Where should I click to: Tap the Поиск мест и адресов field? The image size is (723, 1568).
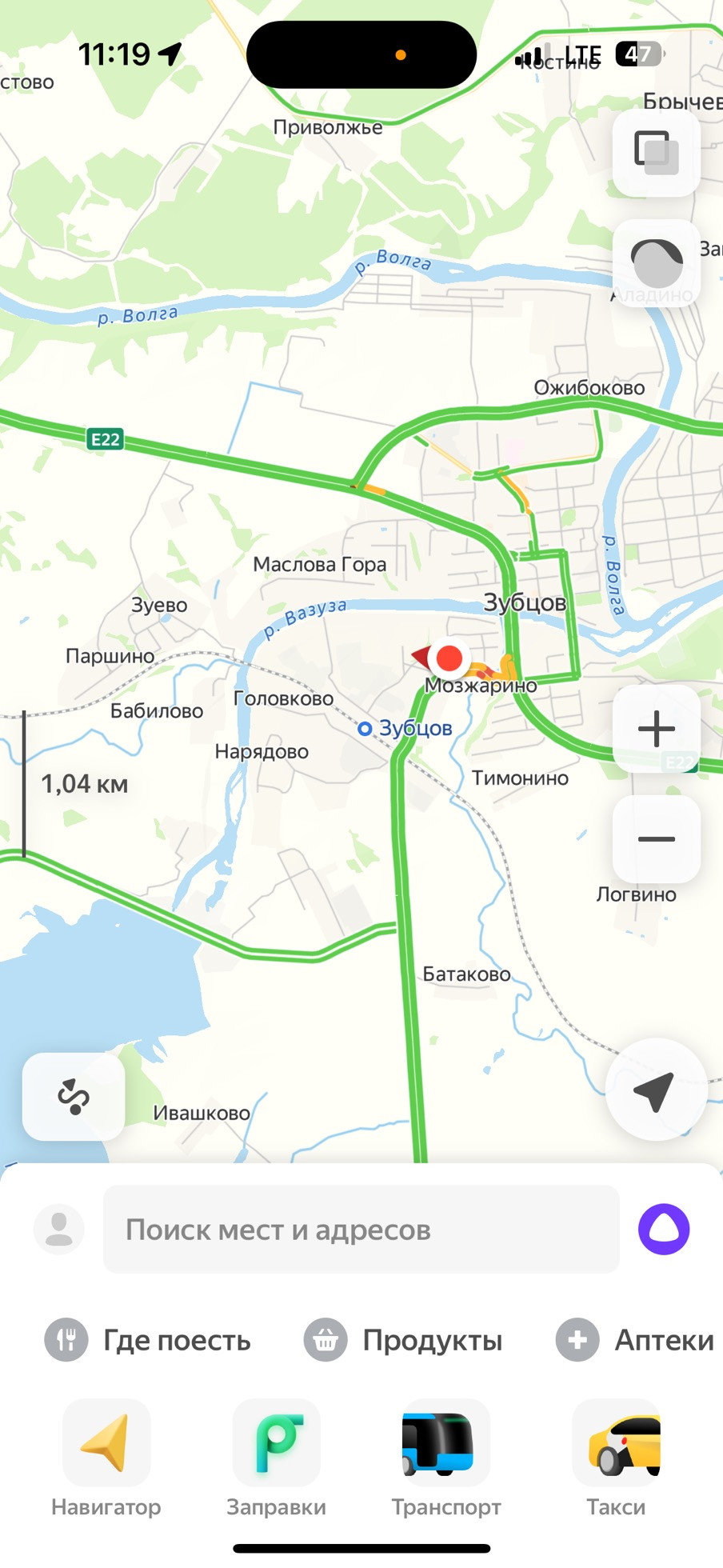pos(361,1229)
